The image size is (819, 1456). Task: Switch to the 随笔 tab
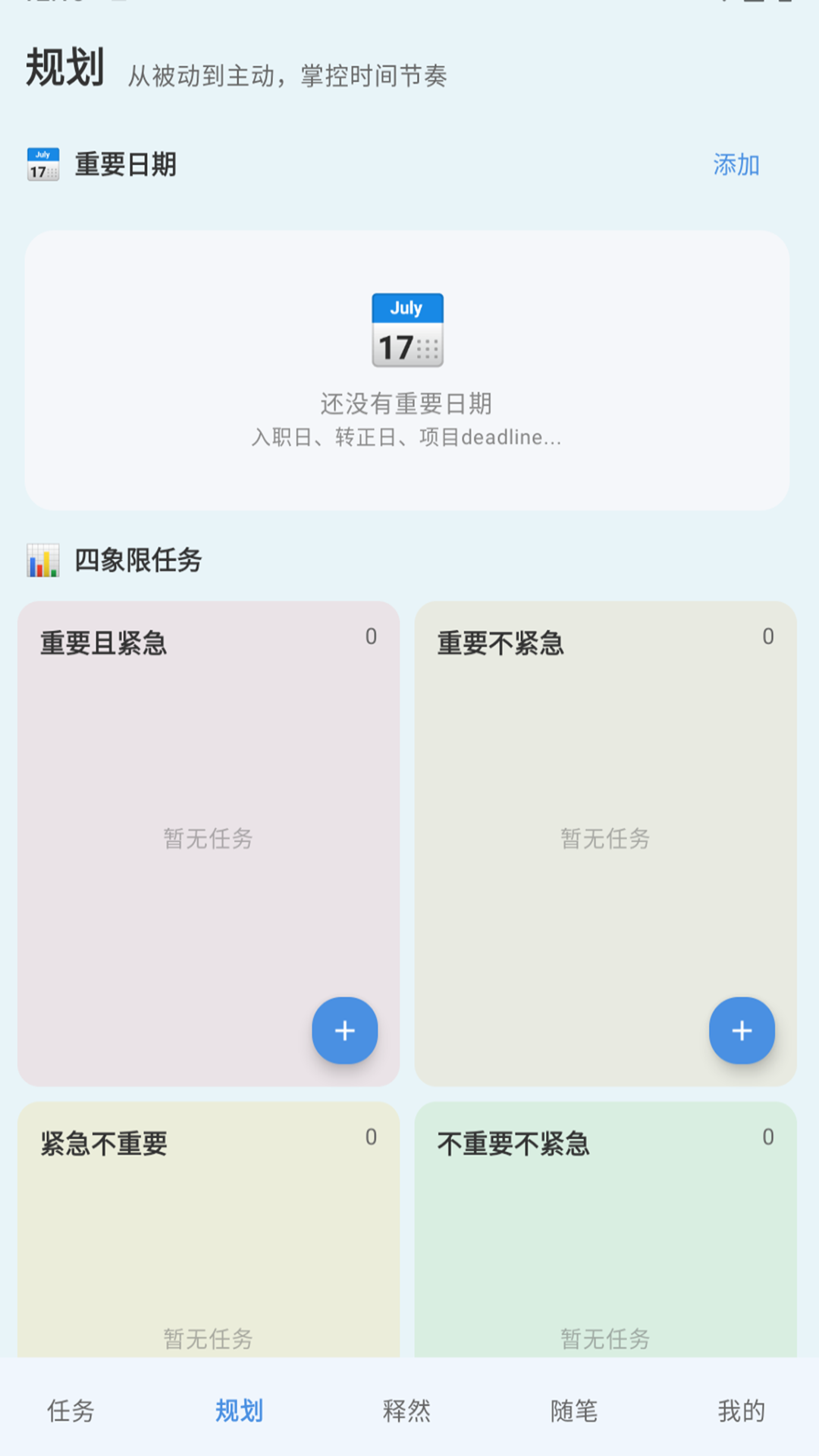[x=574, y=1411]
